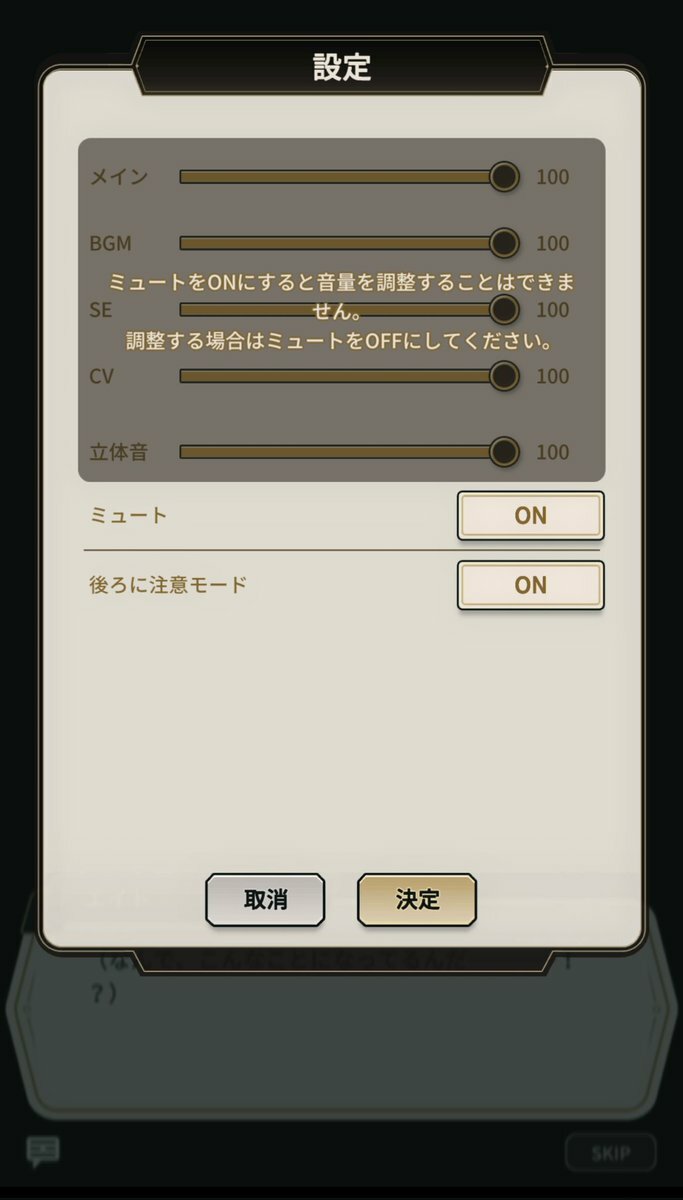This screenshot has height=1200, width=683.
Task: Tap the CV volume slider
Action: (x=345, y=376)
